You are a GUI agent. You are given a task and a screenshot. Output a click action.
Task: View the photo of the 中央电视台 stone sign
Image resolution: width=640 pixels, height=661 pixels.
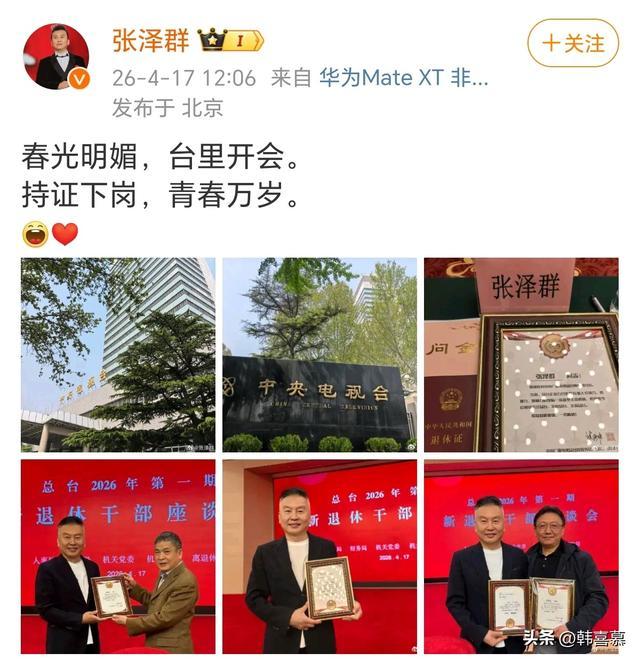319,354
